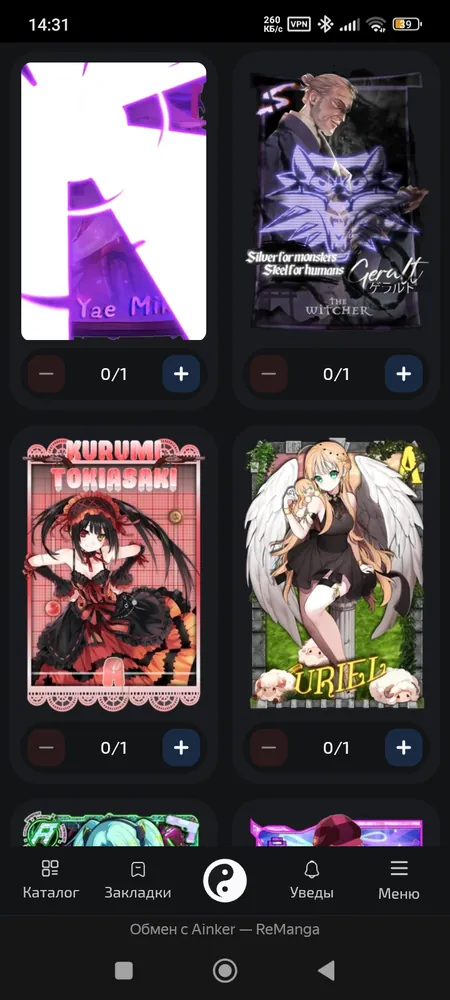Remove one Geralt Witcher card

pyautogui.click(x=268, y=374)
